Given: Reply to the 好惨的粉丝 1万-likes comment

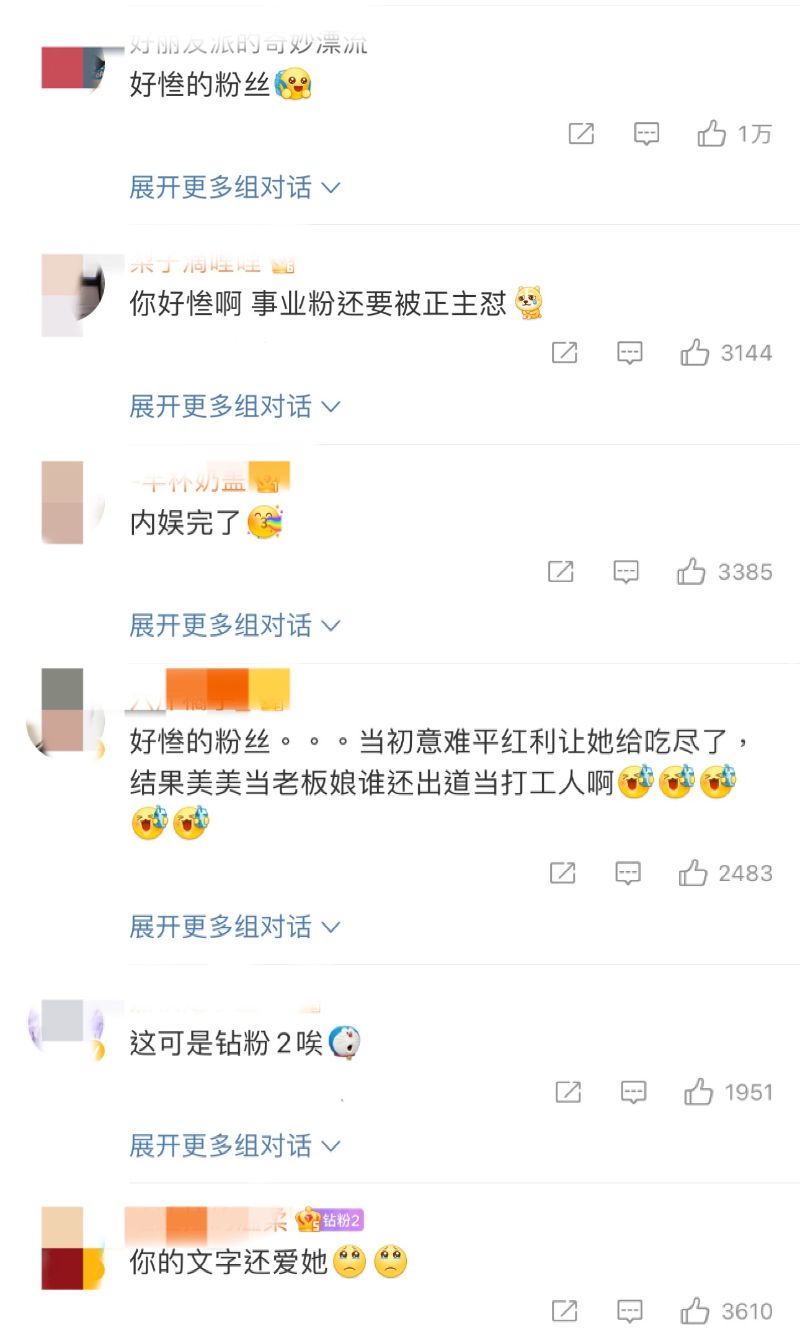Looking at the screenshot, I should (647, 133).
